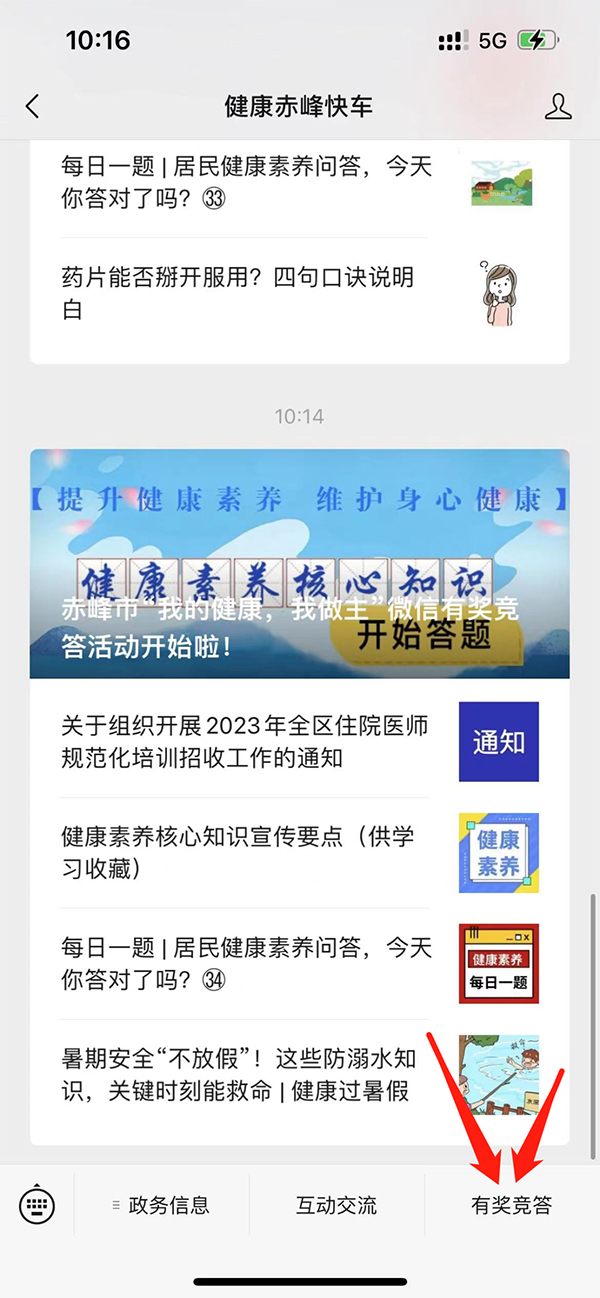
Task: Open daily question article number 33
Action: click(300, 182)
